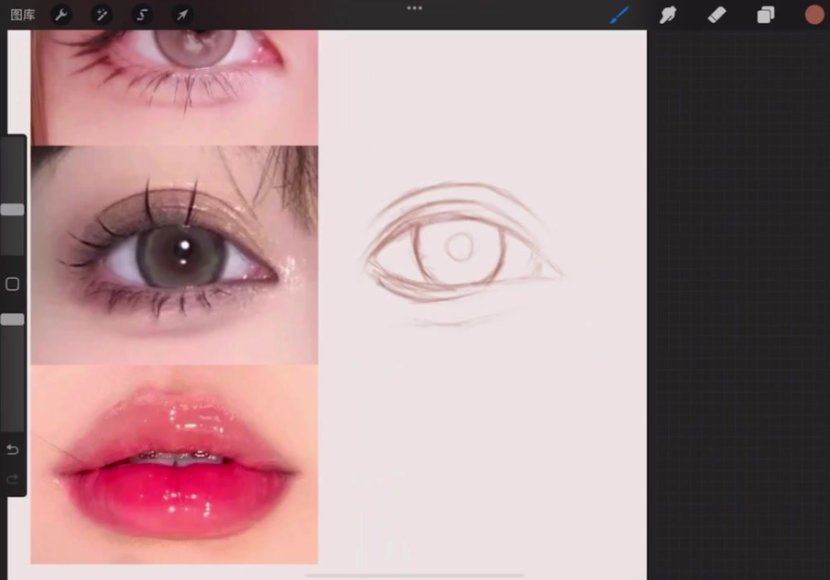This screenshot has width=830, height=580.
Task: Activate the selection tool
Action: coord(142,15)
